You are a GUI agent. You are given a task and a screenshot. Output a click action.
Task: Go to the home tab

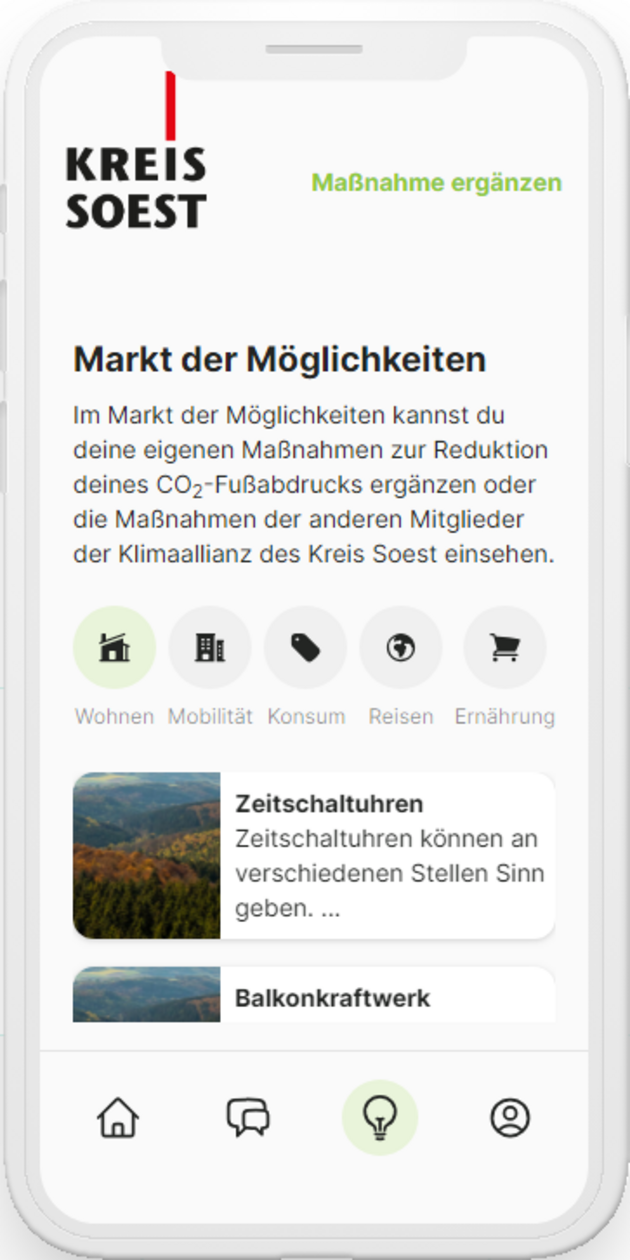click(x=118, y=1117)
